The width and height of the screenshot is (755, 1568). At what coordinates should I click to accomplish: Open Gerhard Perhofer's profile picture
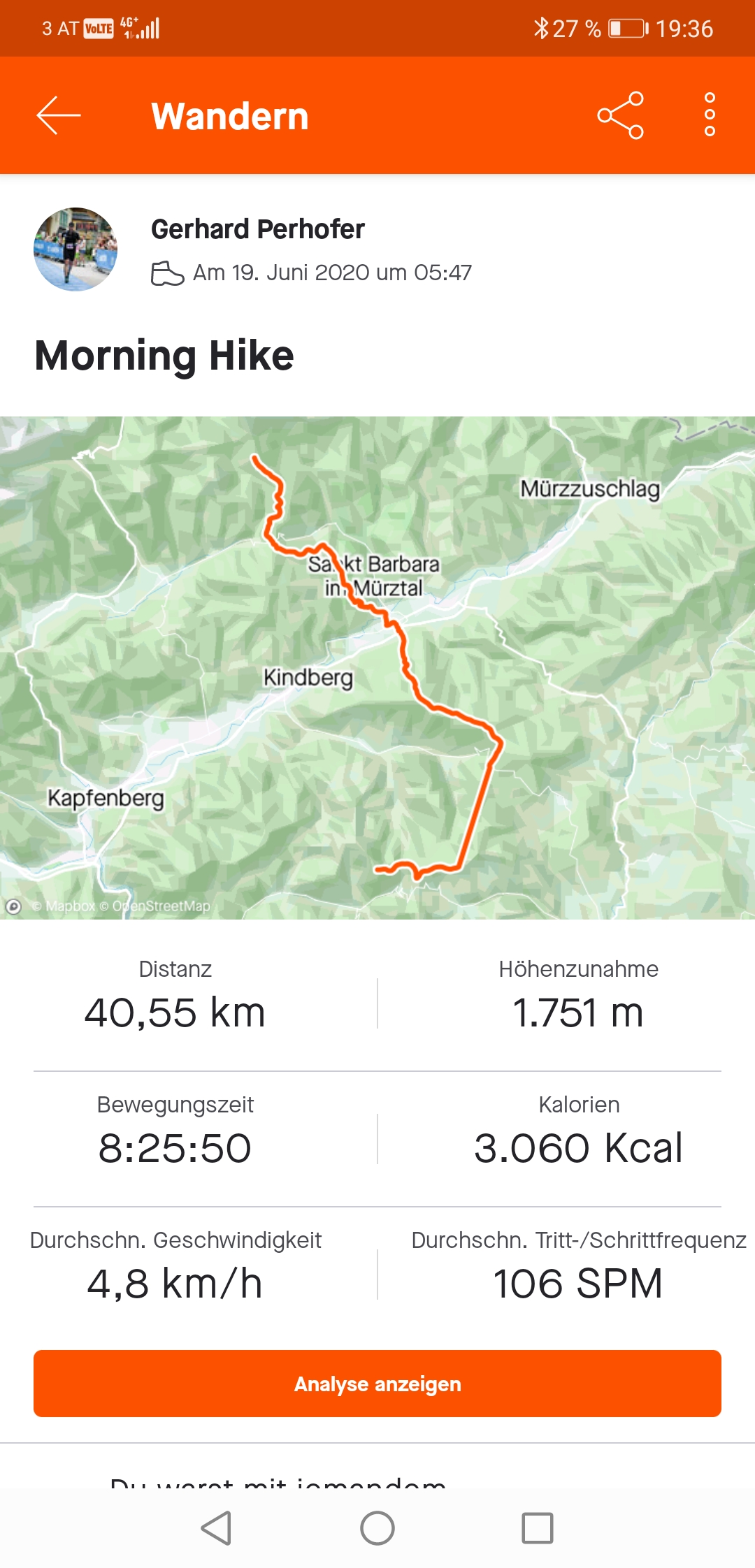click(x=75, y=249)
